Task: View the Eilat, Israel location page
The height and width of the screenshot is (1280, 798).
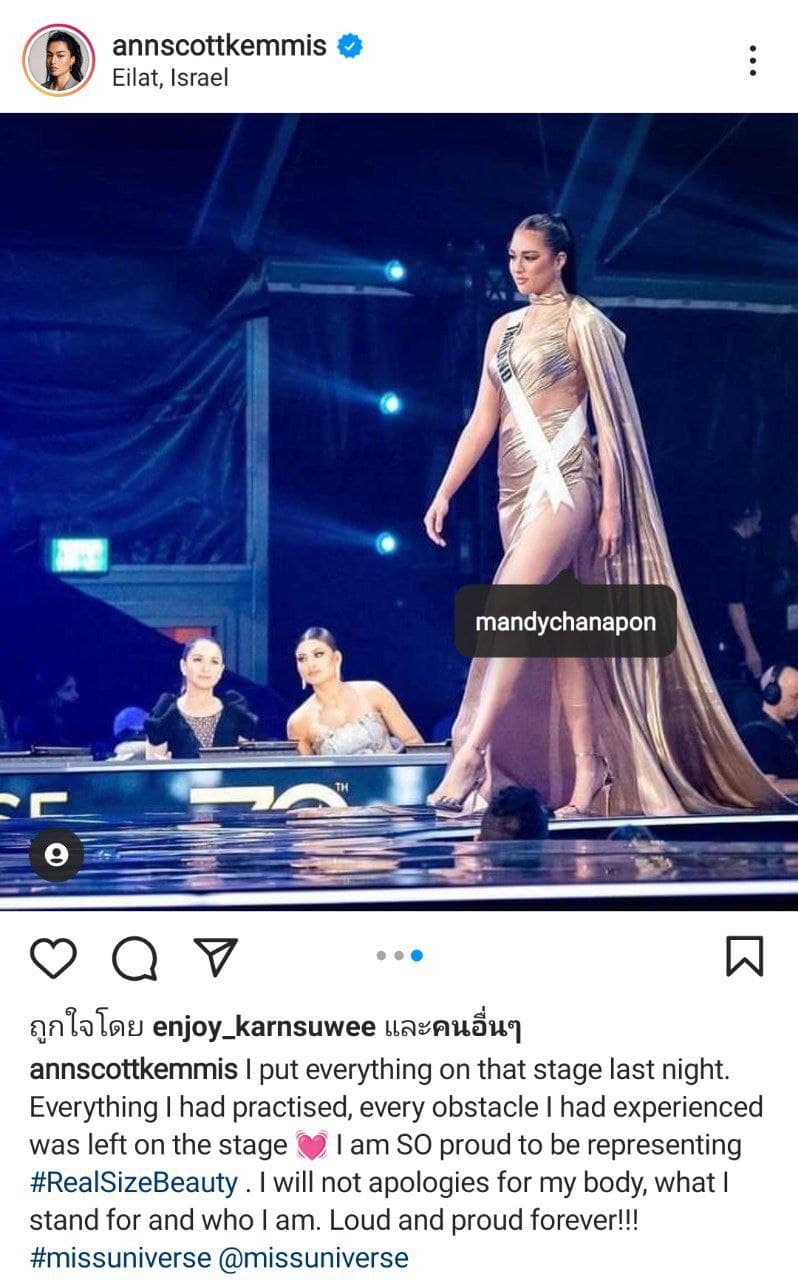Action: (170, 78)
